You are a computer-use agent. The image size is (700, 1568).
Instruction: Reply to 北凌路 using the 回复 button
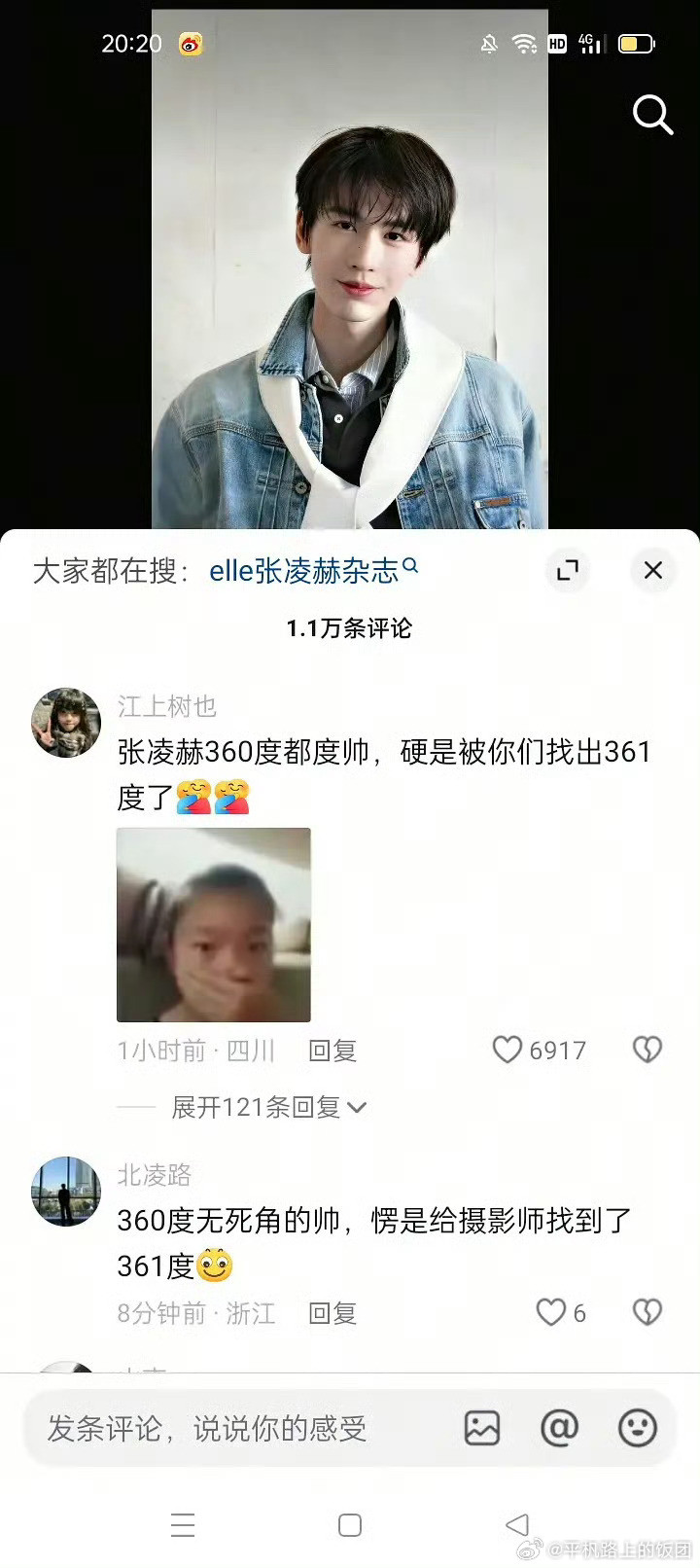[332, 1312]
